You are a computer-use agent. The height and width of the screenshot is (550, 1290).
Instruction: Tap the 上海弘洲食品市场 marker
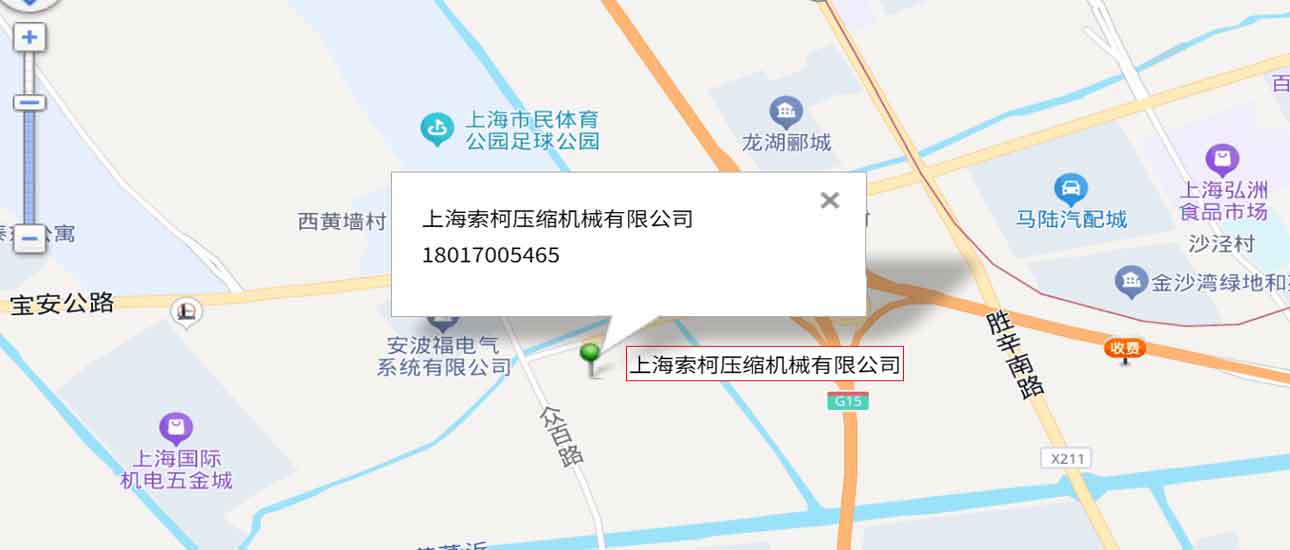tap(1222, 159)
